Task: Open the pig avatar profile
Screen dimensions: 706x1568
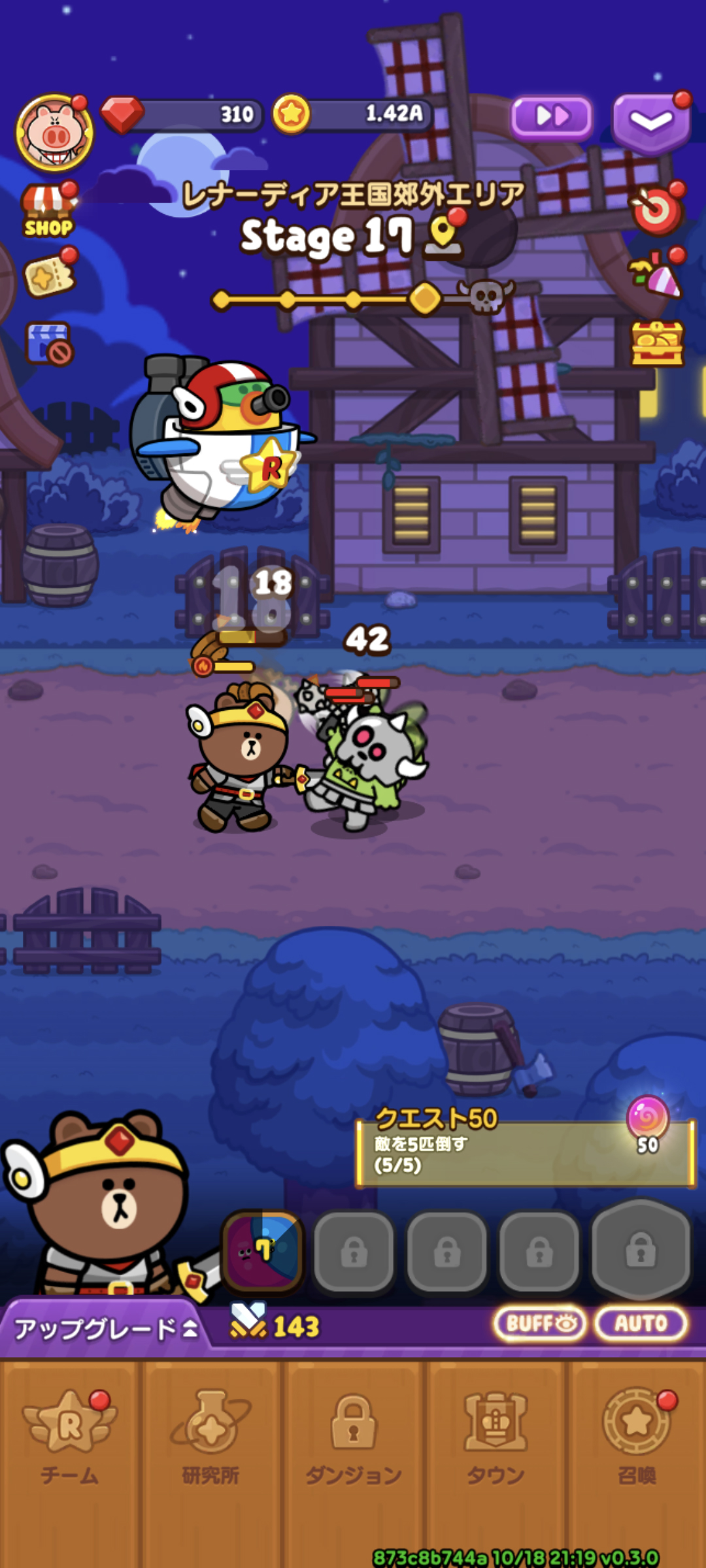Action: (x=55, y=133)
